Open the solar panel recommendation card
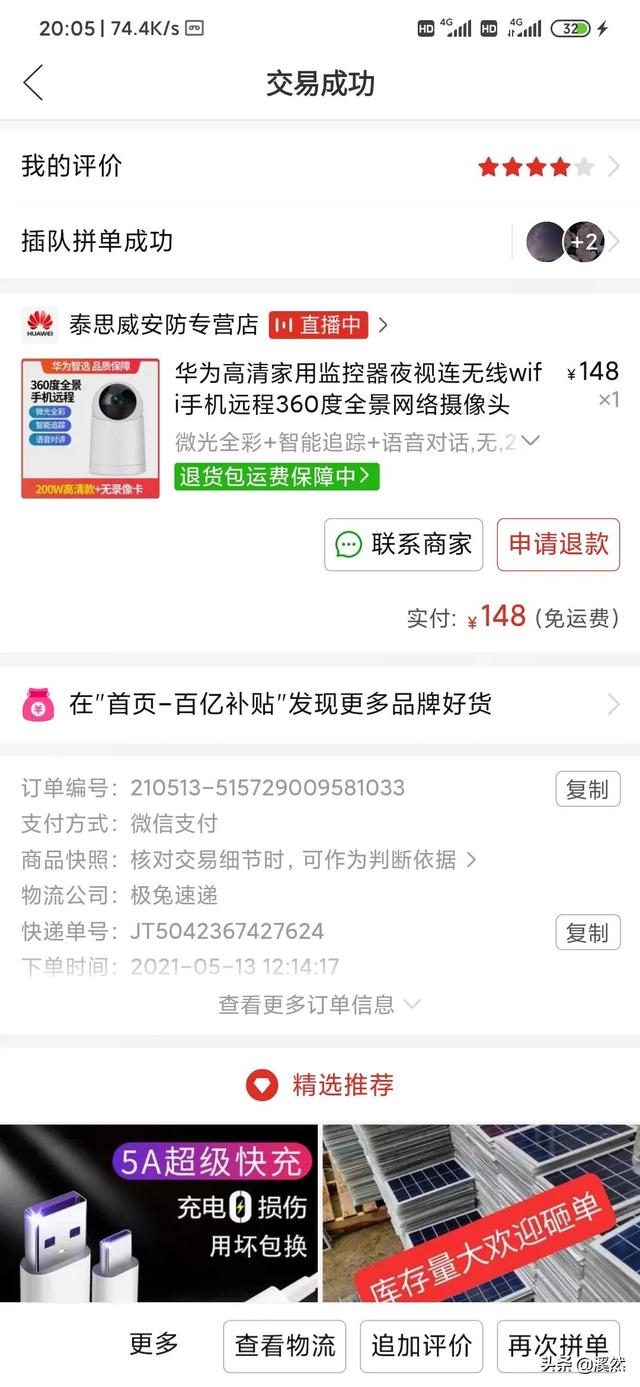The height and width of the screenshot is (1387, 640). [x=481, y=1212]
